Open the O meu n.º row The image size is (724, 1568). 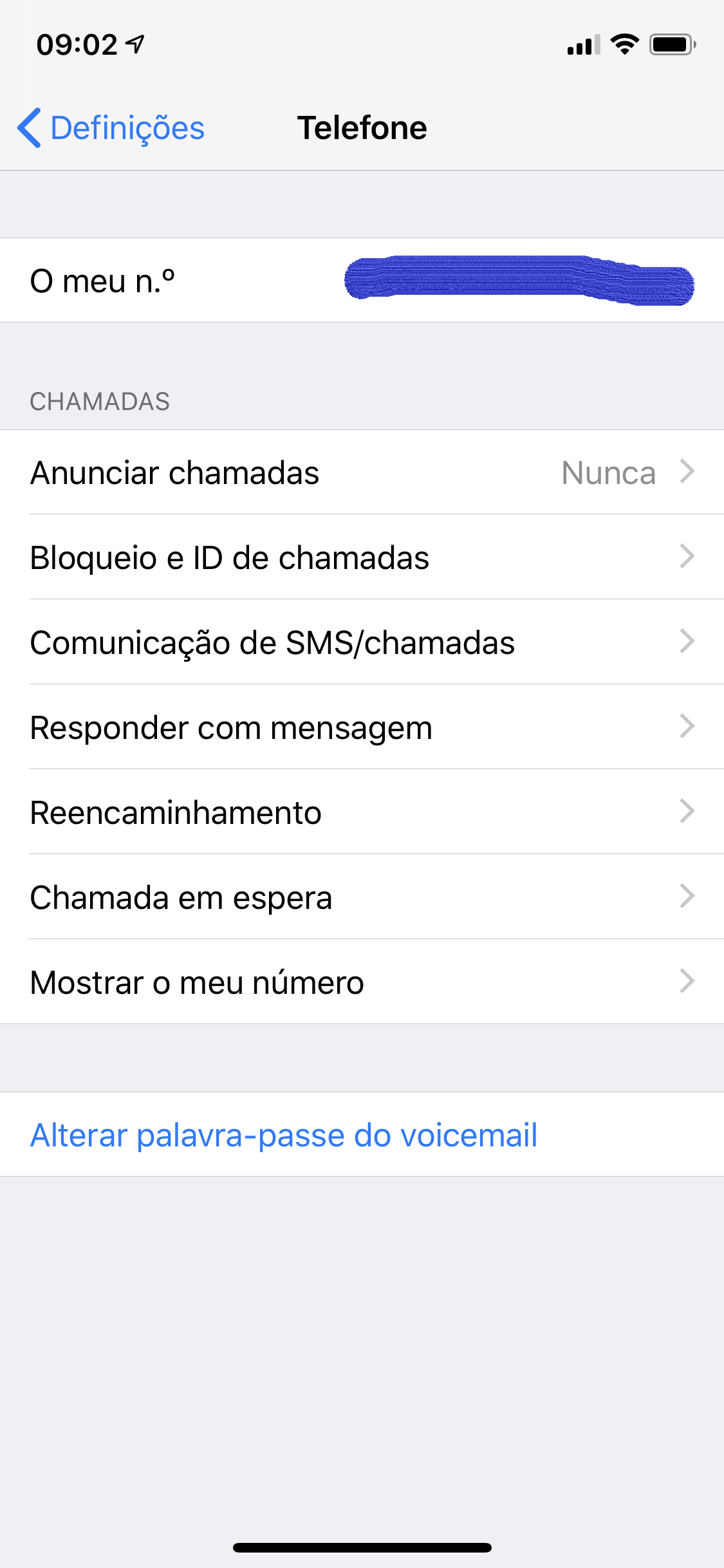(x=362, y=281)
